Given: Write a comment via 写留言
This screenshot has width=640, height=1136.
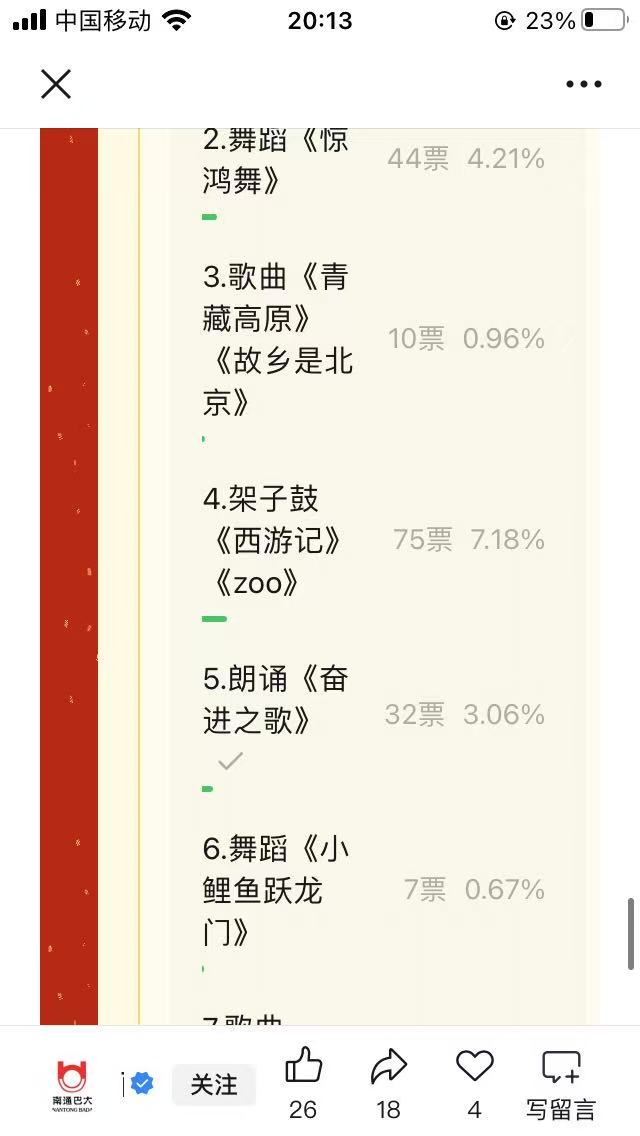Looking at the screenshot, I should (561, 1082).
